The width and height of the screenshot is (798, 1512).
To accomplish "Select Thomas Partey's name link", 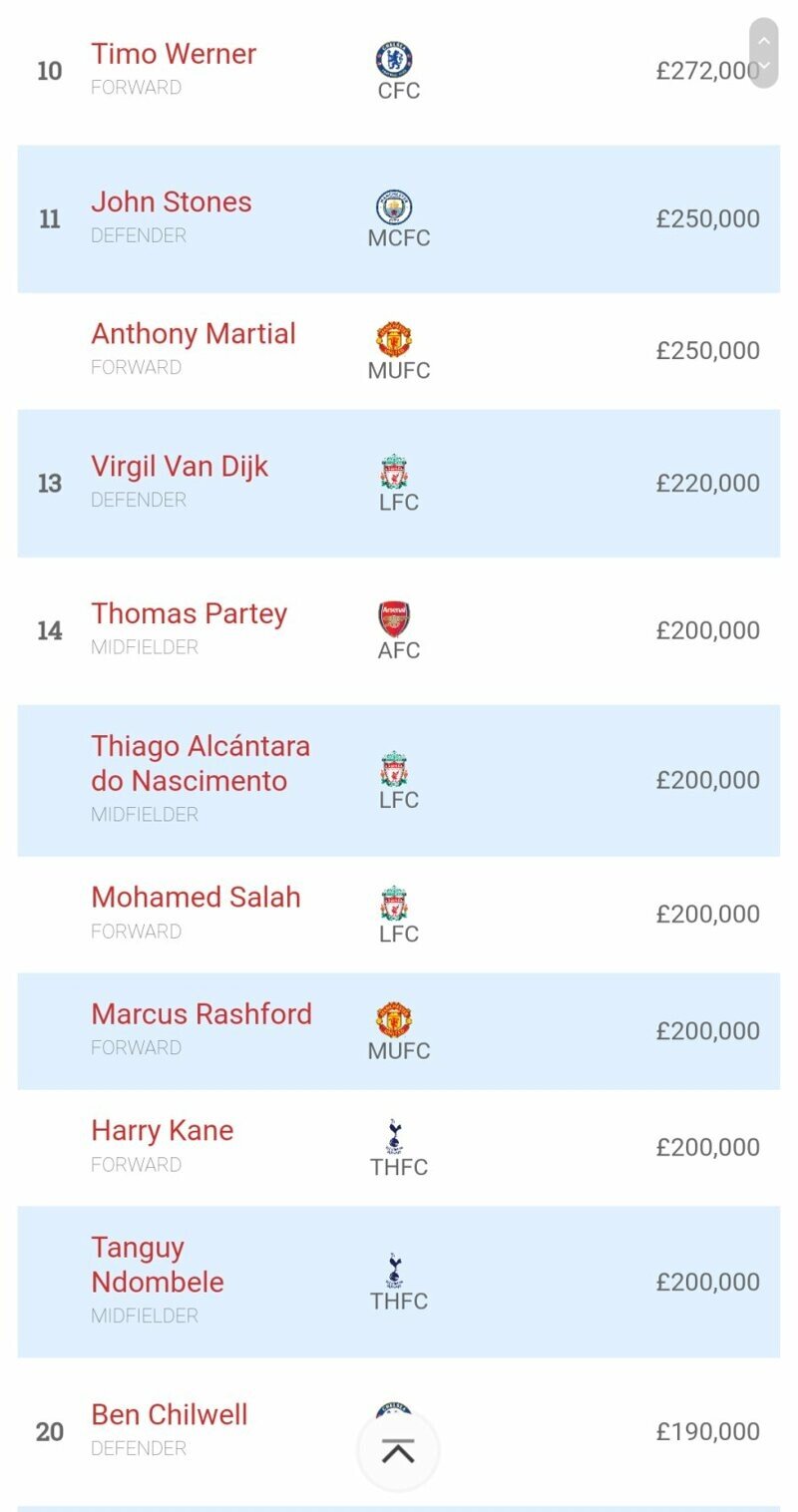I will coord(190,613).
